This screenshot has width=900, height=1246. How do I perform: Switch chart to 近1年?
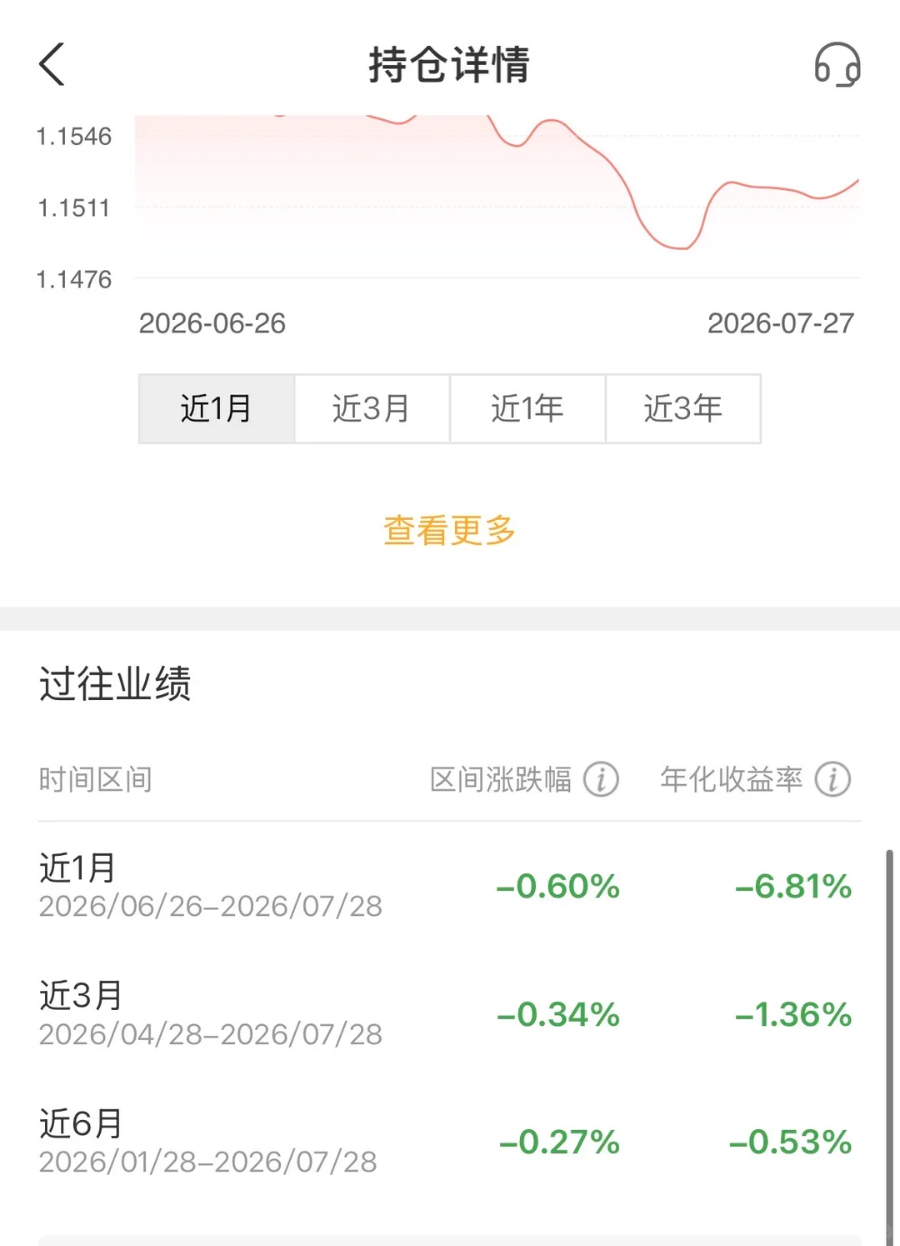(528, 408)
